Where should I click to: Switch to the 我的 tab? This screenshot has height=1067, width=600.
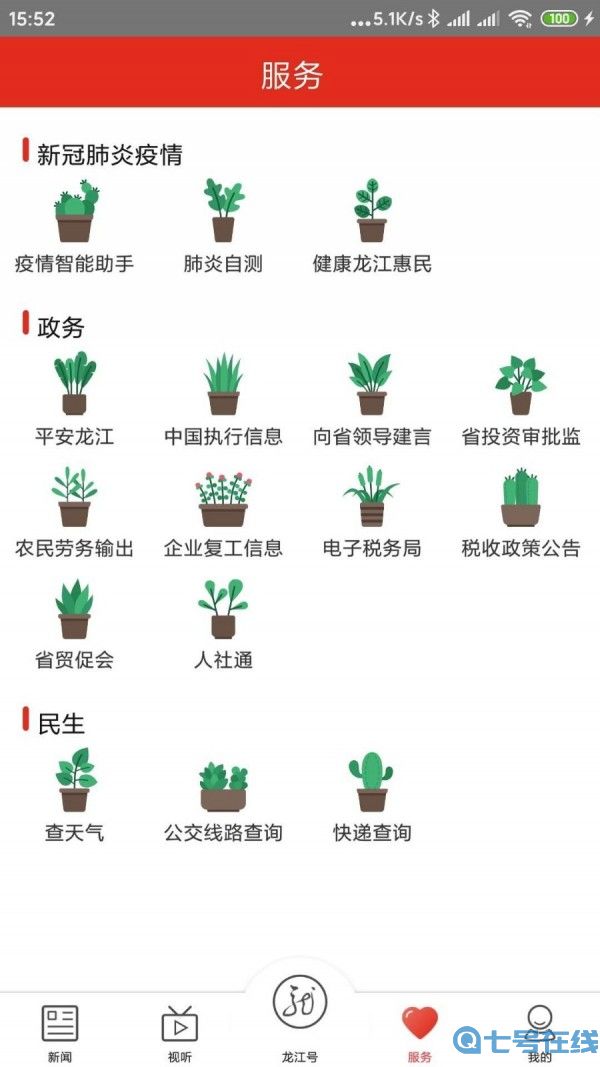[x=540, y=1032]
